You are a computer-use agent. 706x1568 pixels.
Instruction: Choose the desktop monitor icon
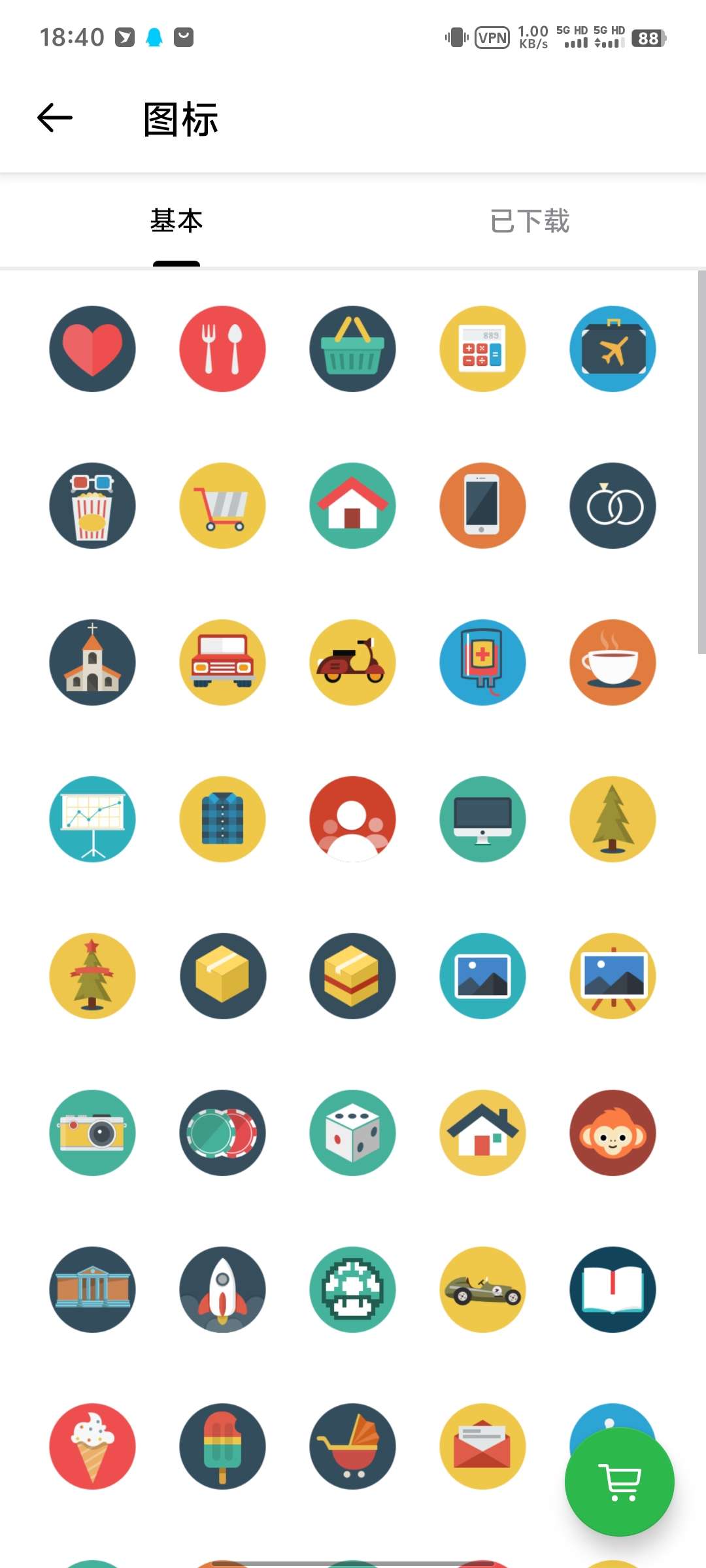point(482,819)
